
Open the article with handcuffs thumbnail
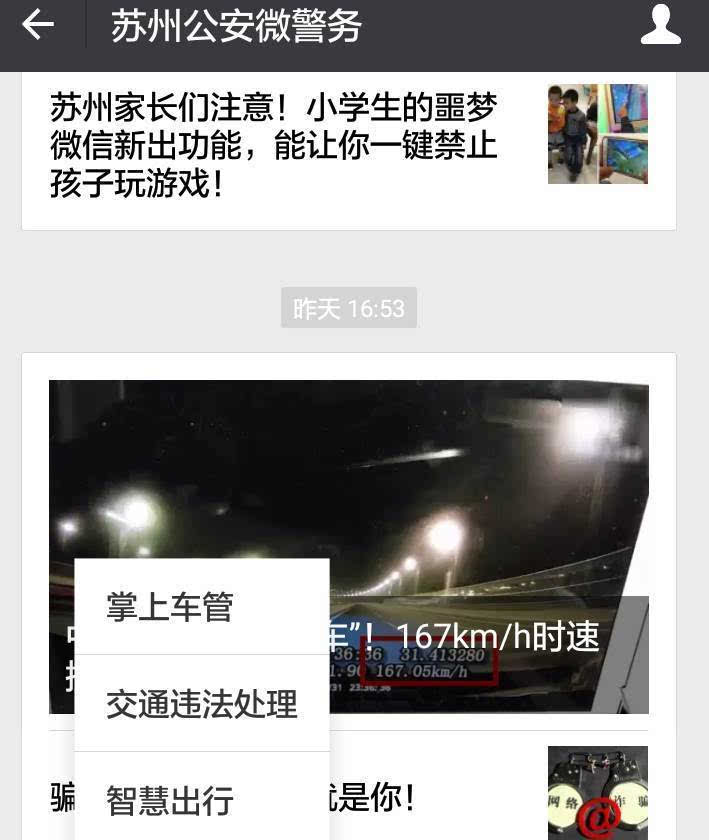[597, 792]
